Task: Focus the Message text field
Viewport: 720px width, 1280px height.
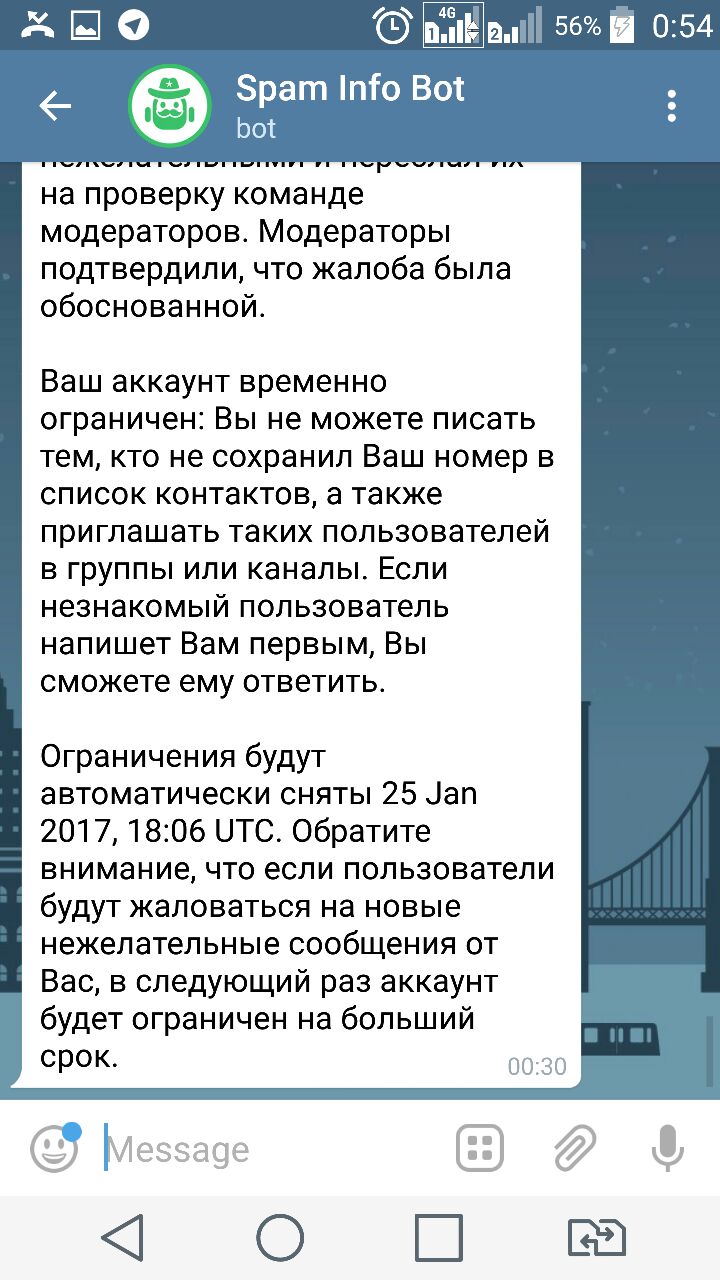Action: click(270, 1149)
